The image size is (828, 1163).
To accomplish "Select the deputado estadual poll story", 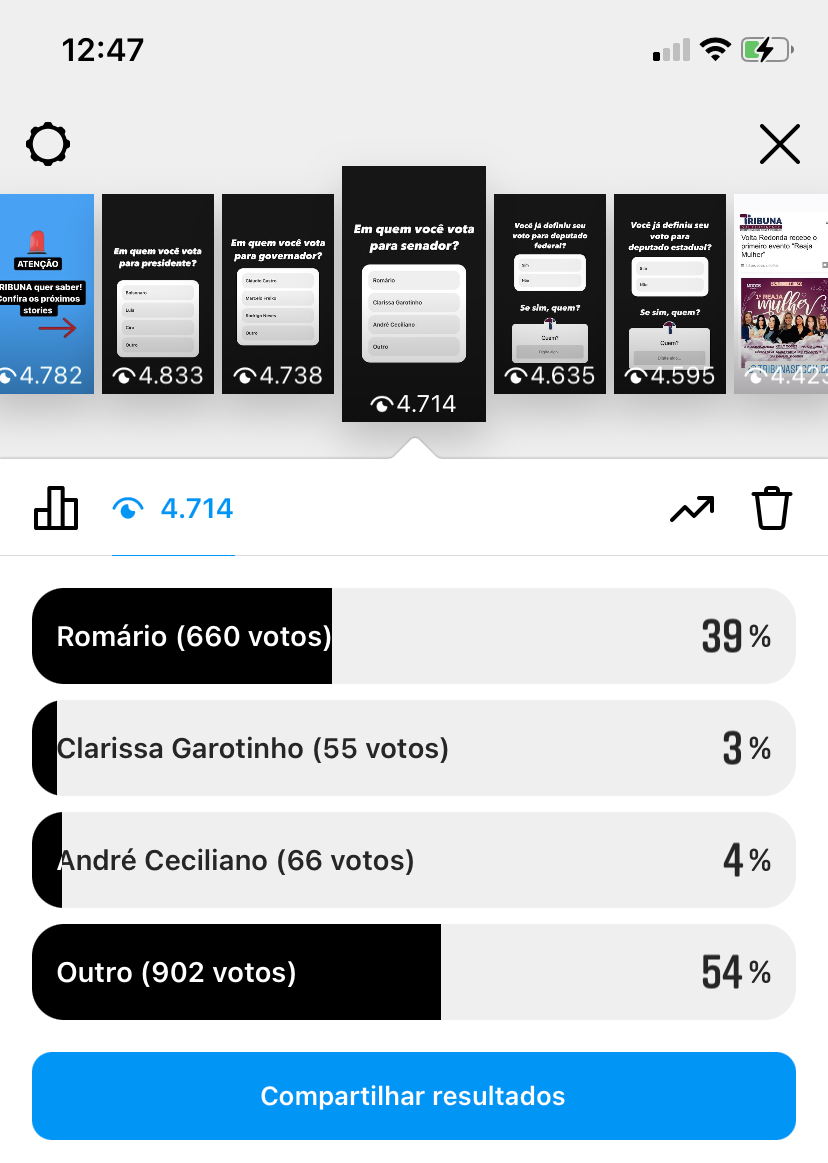I will [669, 293].
